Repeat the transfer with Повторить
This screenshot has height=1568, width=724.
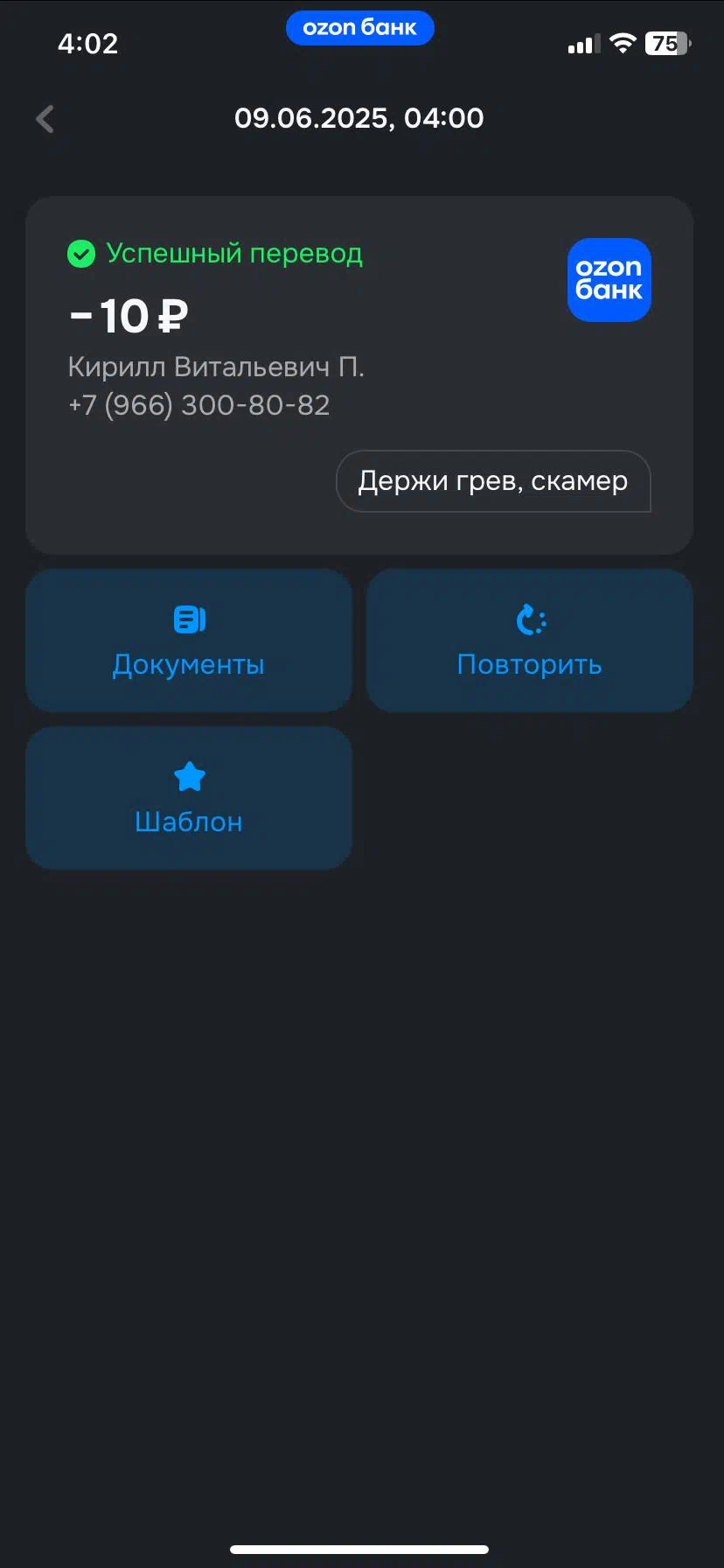click(530, 640)
